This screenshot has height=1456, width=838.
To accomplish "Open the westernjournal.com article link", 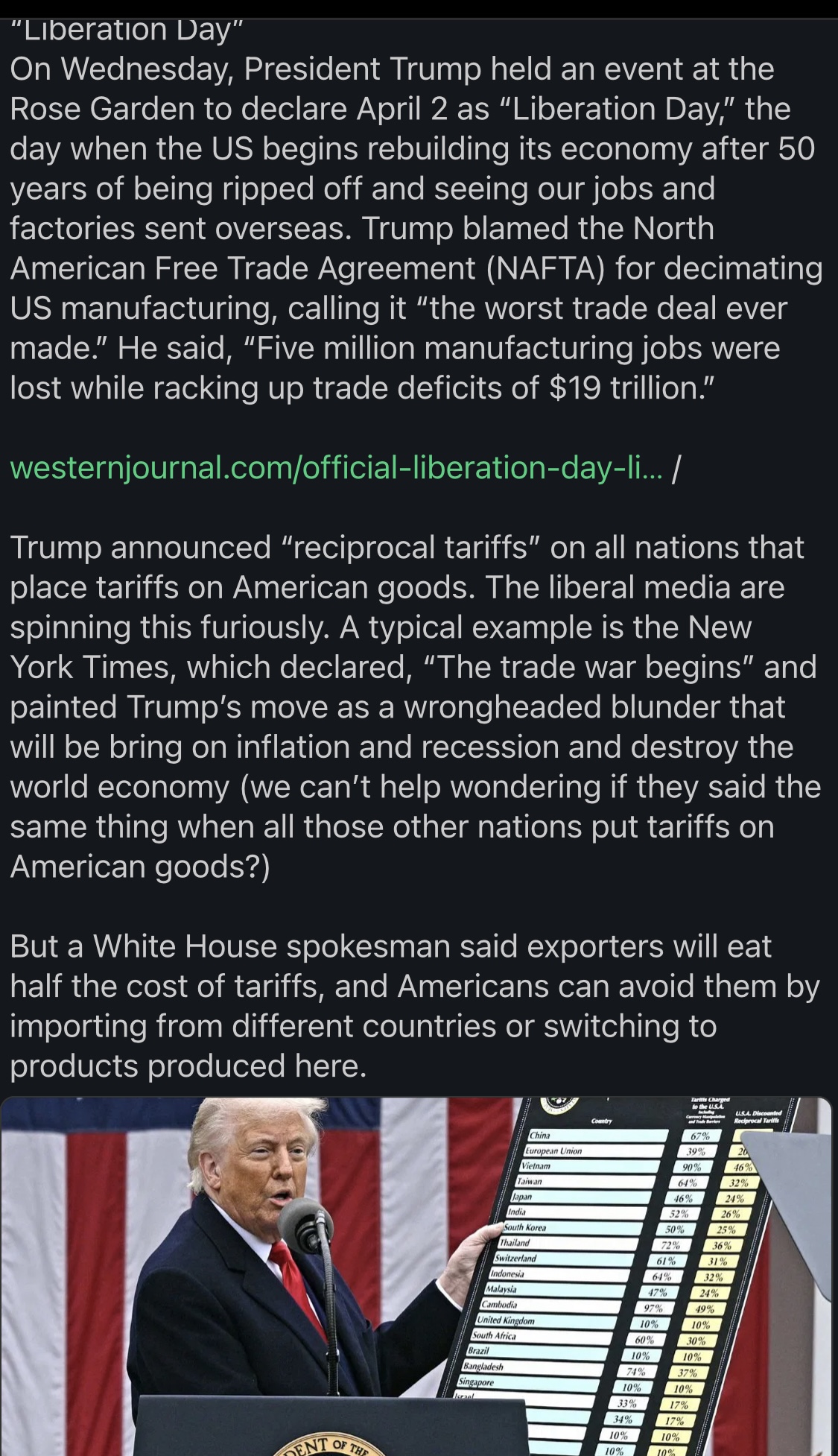I will pos(335,468).
